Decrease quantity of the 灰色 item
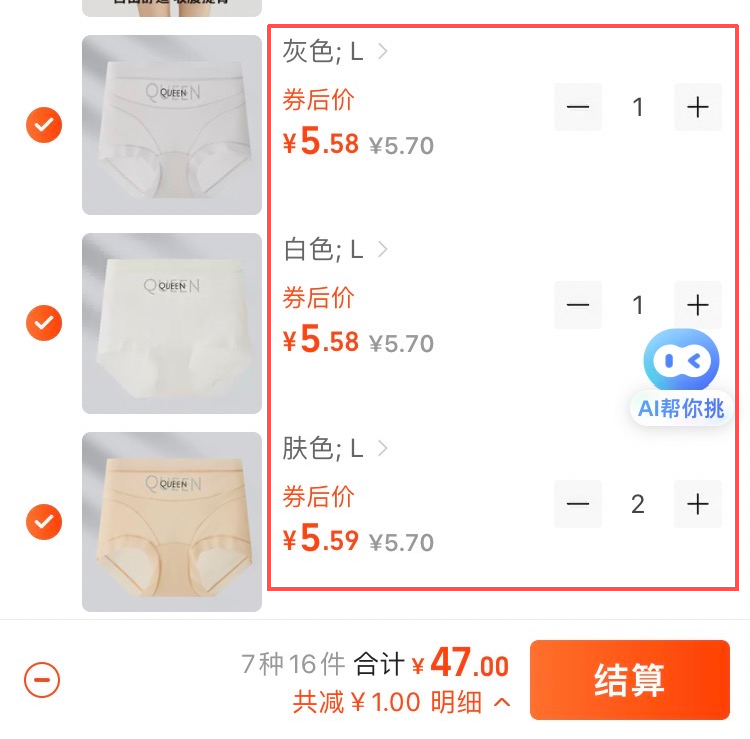 pos(578,107)
